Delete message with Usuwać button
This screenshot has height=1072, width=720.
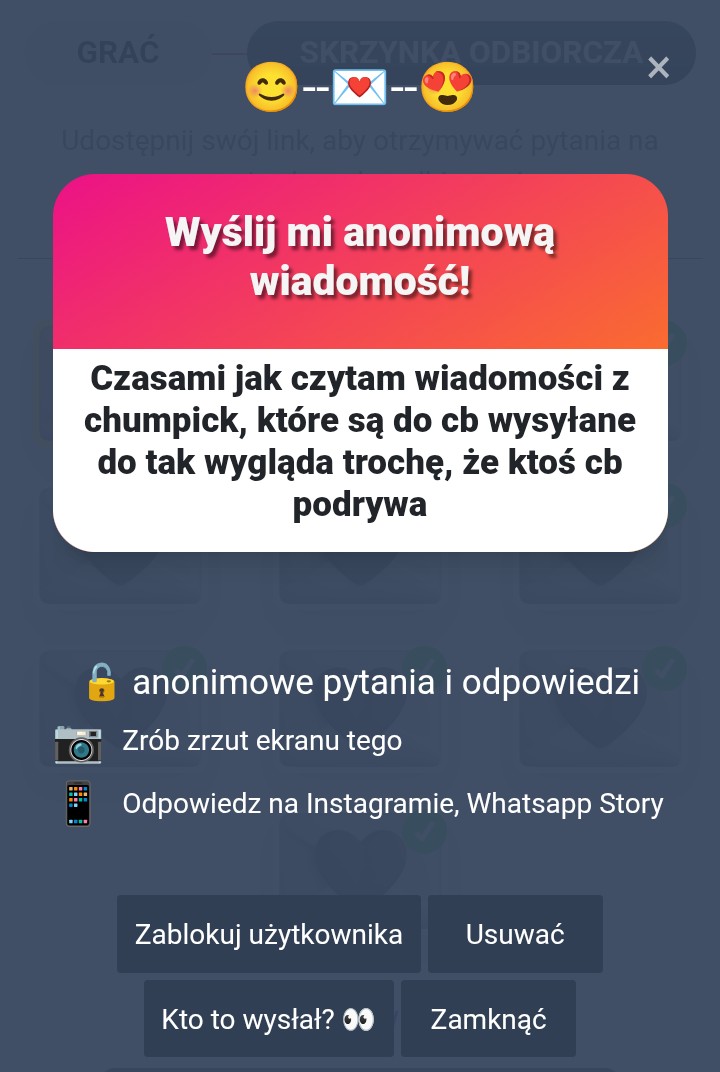515,934
